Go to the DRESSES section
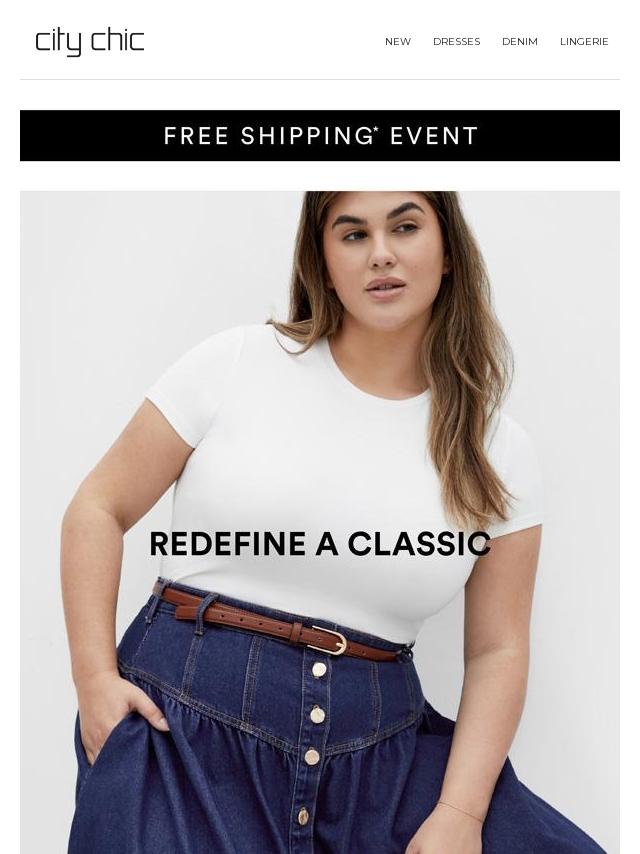640x854 pixels. (x=456, y=41)
